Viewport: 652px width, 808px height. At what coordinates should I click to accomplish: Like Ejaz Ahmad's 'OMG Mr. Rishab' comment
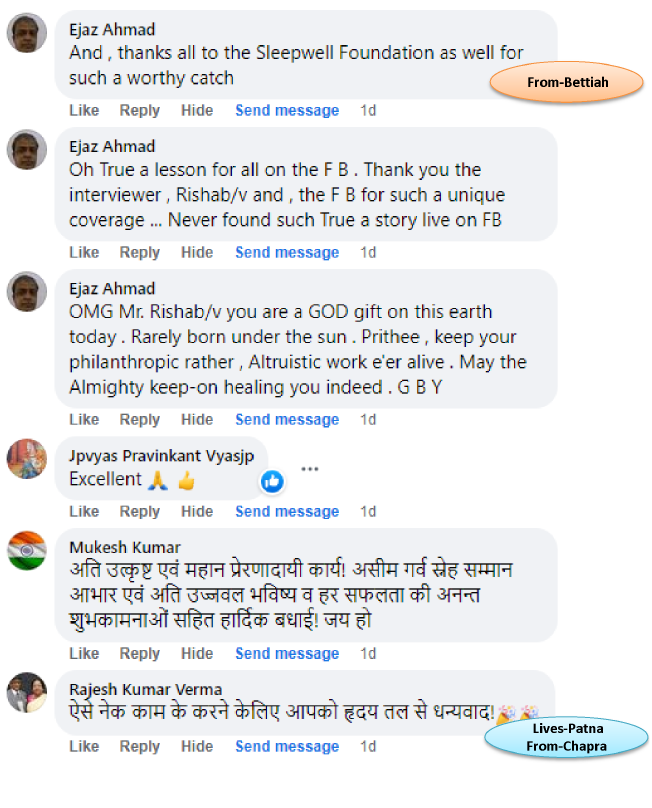click(x=84, y=420)
